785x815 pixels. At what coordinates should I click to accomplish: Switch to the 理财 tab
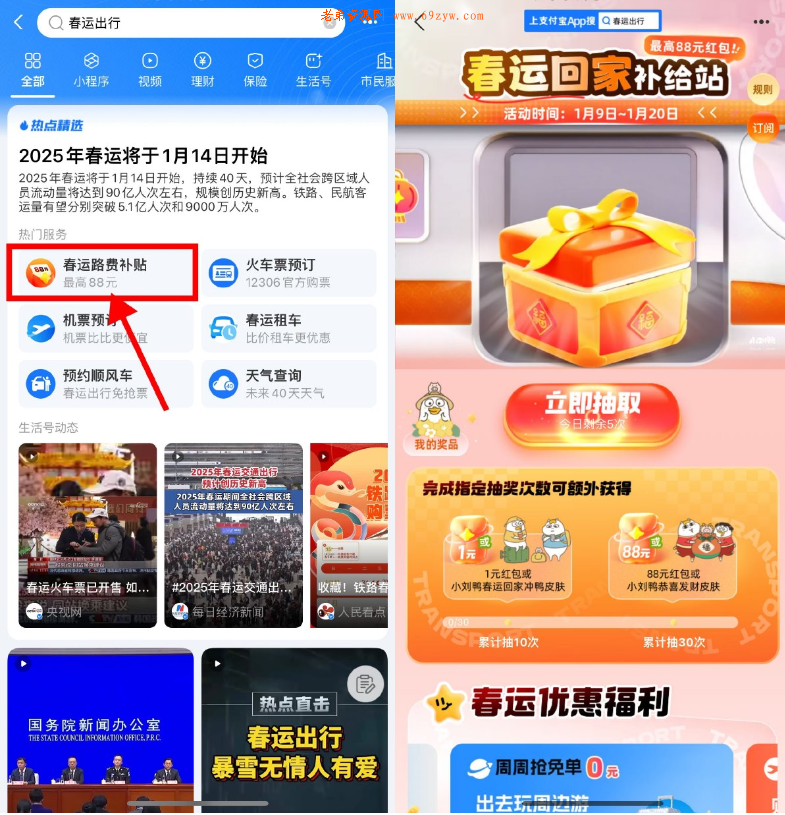[x=202, y=68]
